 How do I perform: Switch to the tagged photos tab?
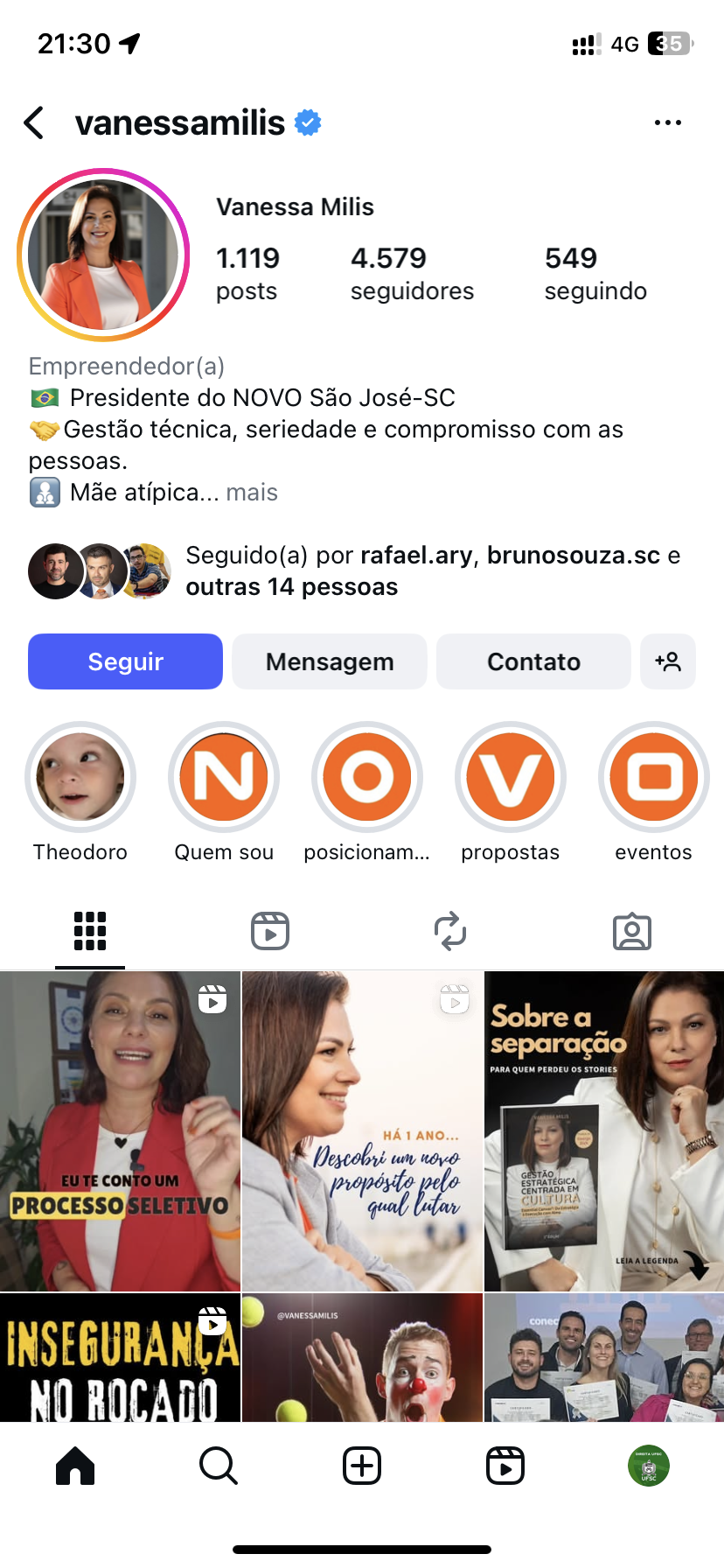pos(631,931)
